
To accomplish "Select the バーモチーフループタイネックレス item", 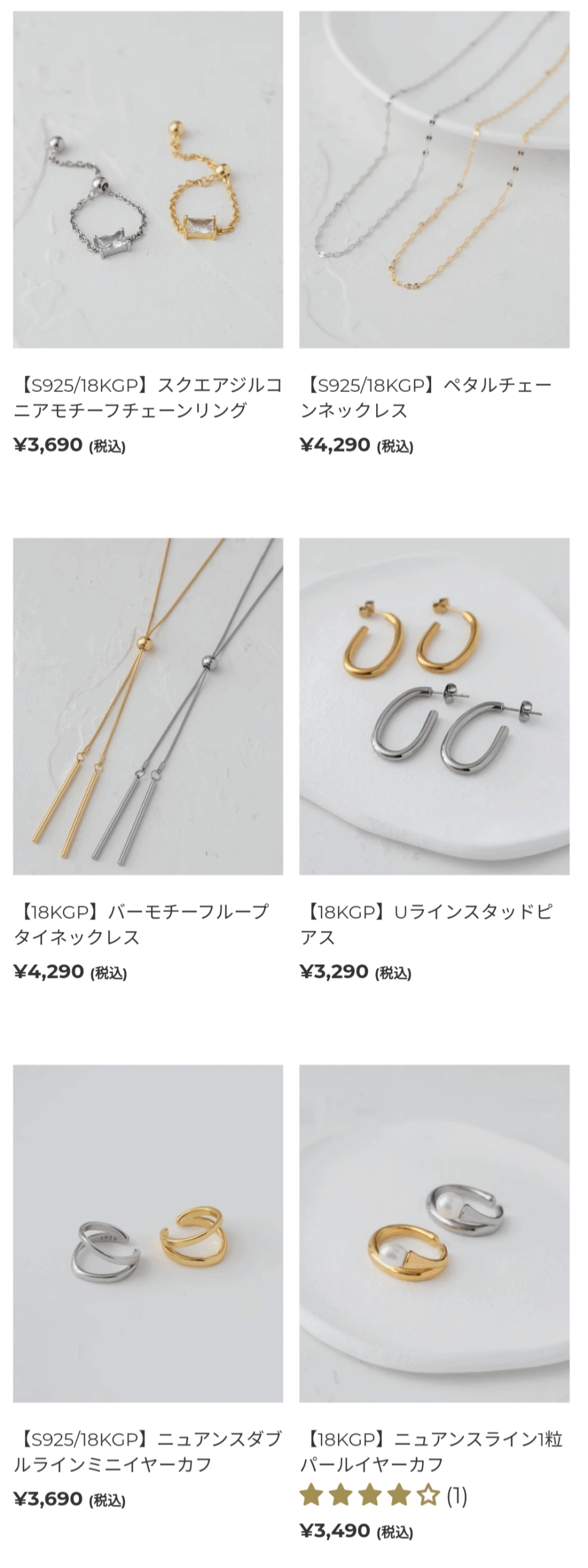I will [x=148, y=706].
